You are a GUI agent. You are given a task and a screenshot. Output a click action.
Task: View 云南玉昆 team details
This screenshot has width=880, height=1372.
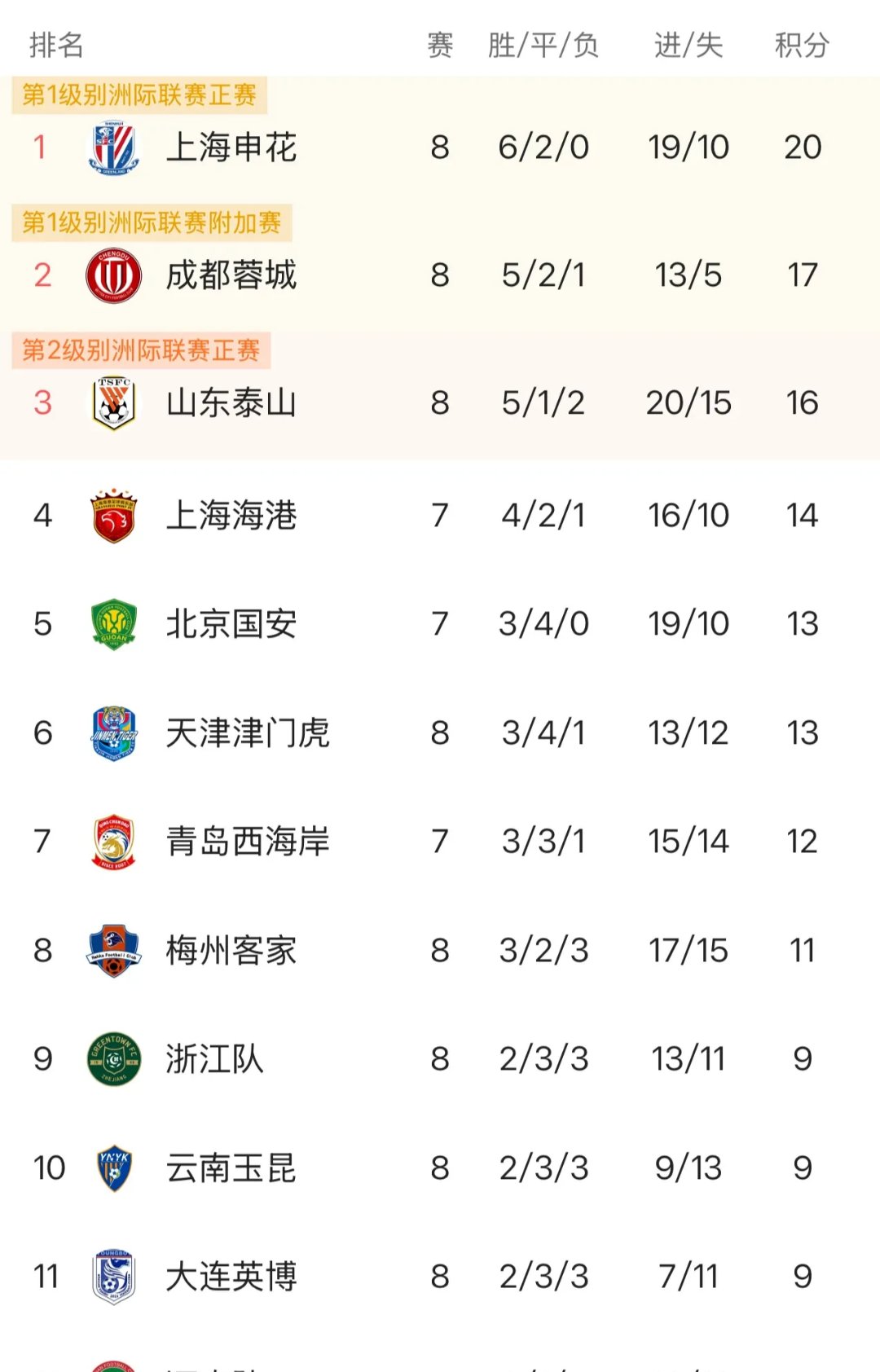tap(231, 1168)
